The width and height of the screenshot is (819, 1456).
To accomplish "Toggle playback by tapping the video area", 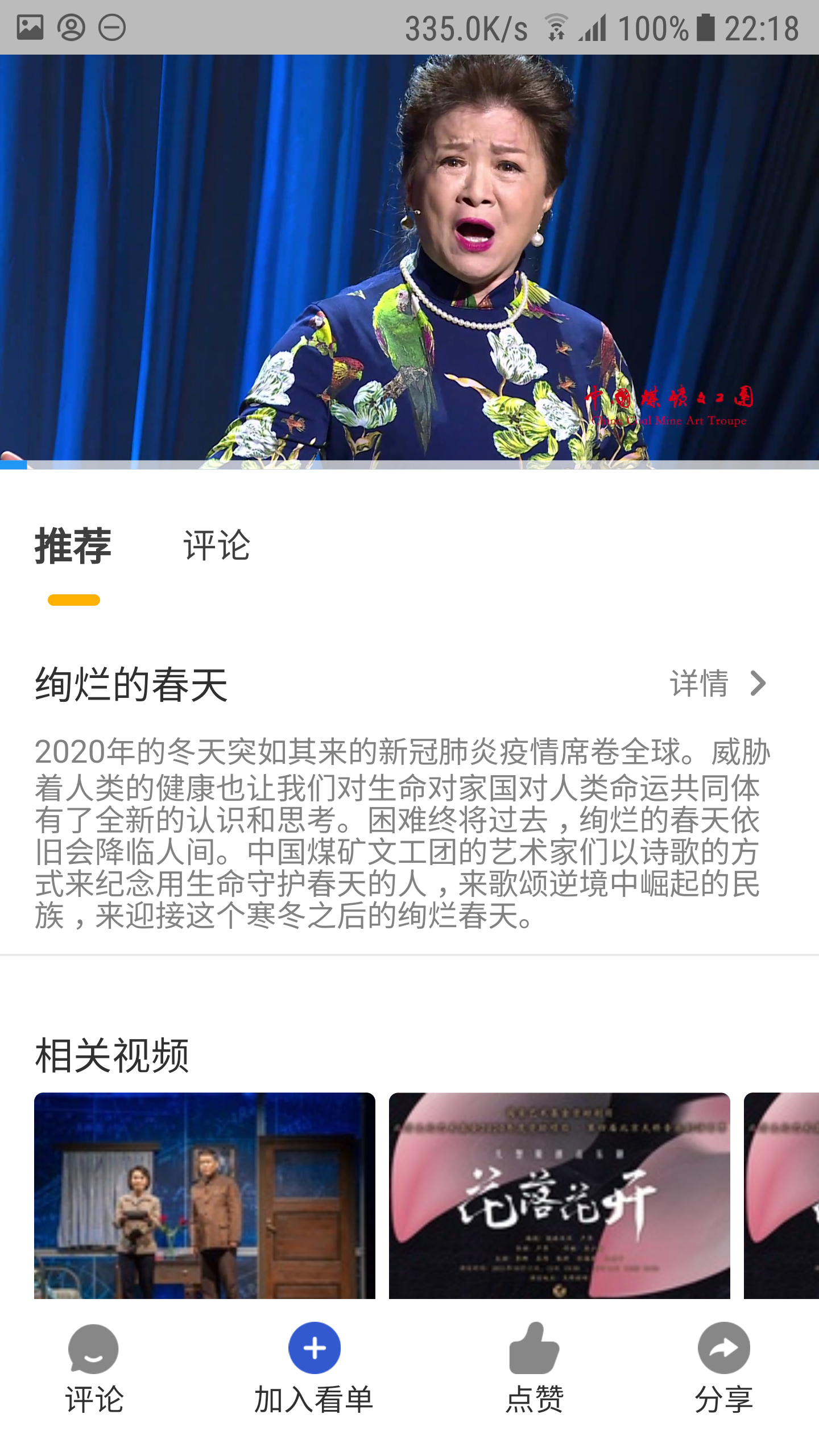I will 409,256.
